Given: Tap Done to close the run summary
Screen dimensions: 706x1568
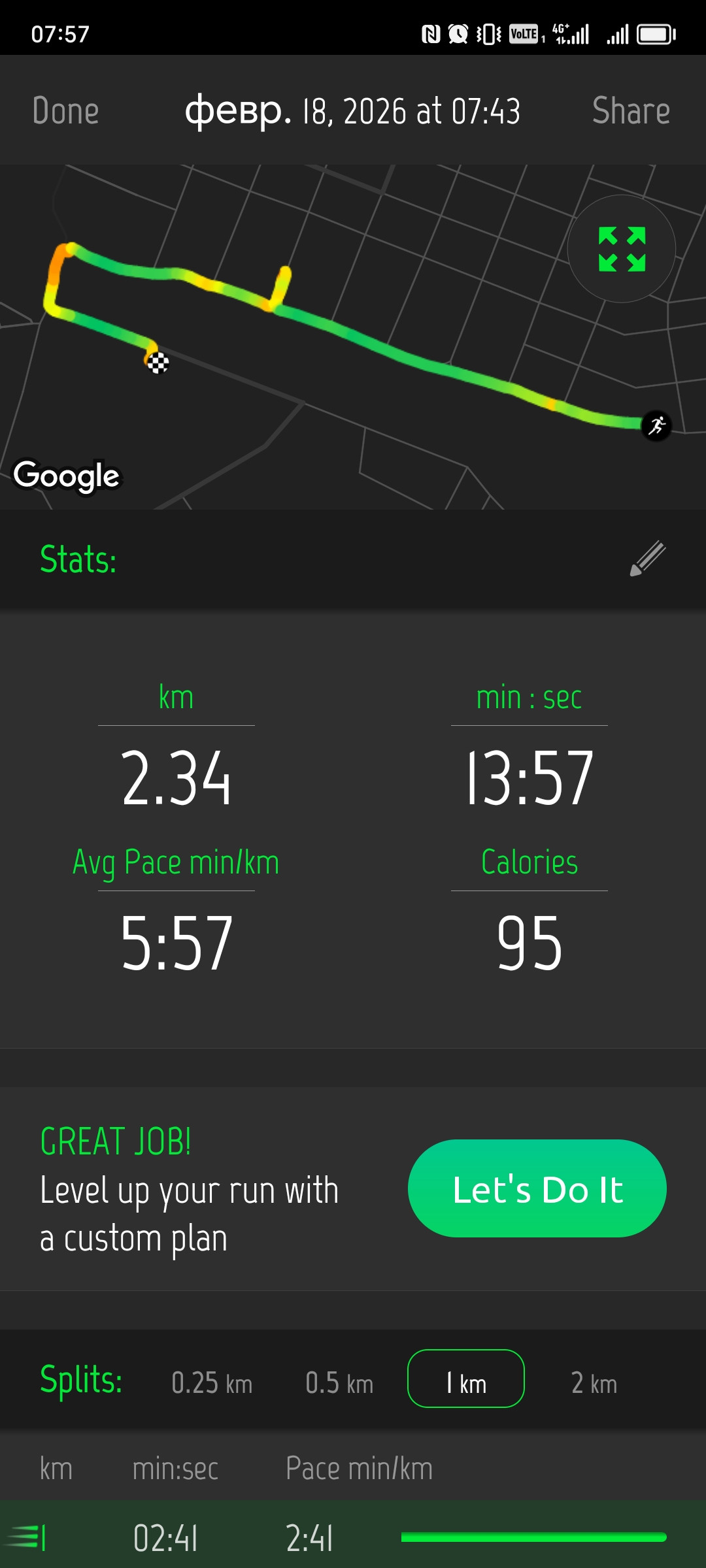Looking at the screenshot, I should point(65,110).
